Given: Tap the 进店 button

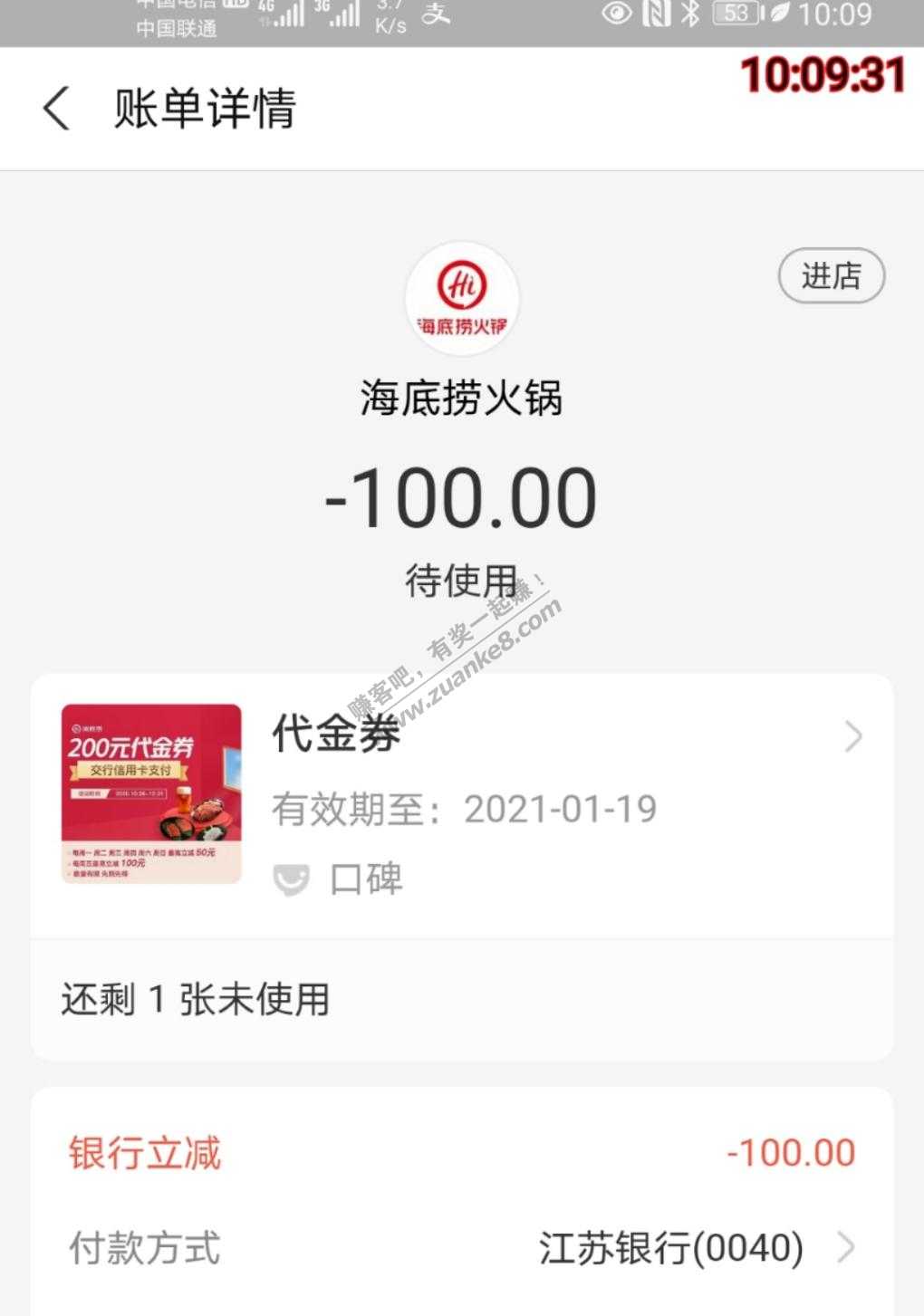Looking at the screenshot, I should pos(831,276).
